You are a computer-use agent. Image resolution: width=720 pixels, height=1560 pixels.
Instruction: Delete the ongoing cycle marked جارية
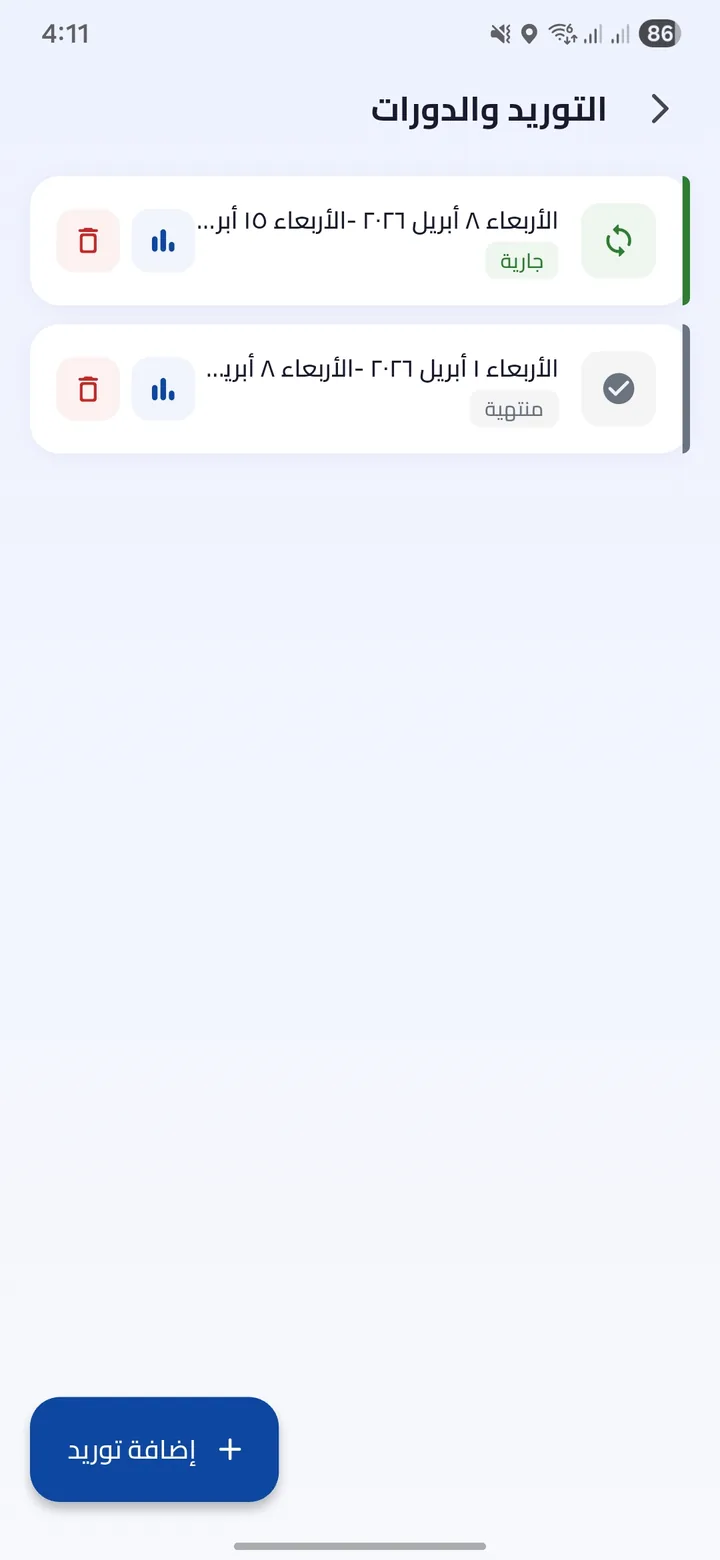[88, 240]
